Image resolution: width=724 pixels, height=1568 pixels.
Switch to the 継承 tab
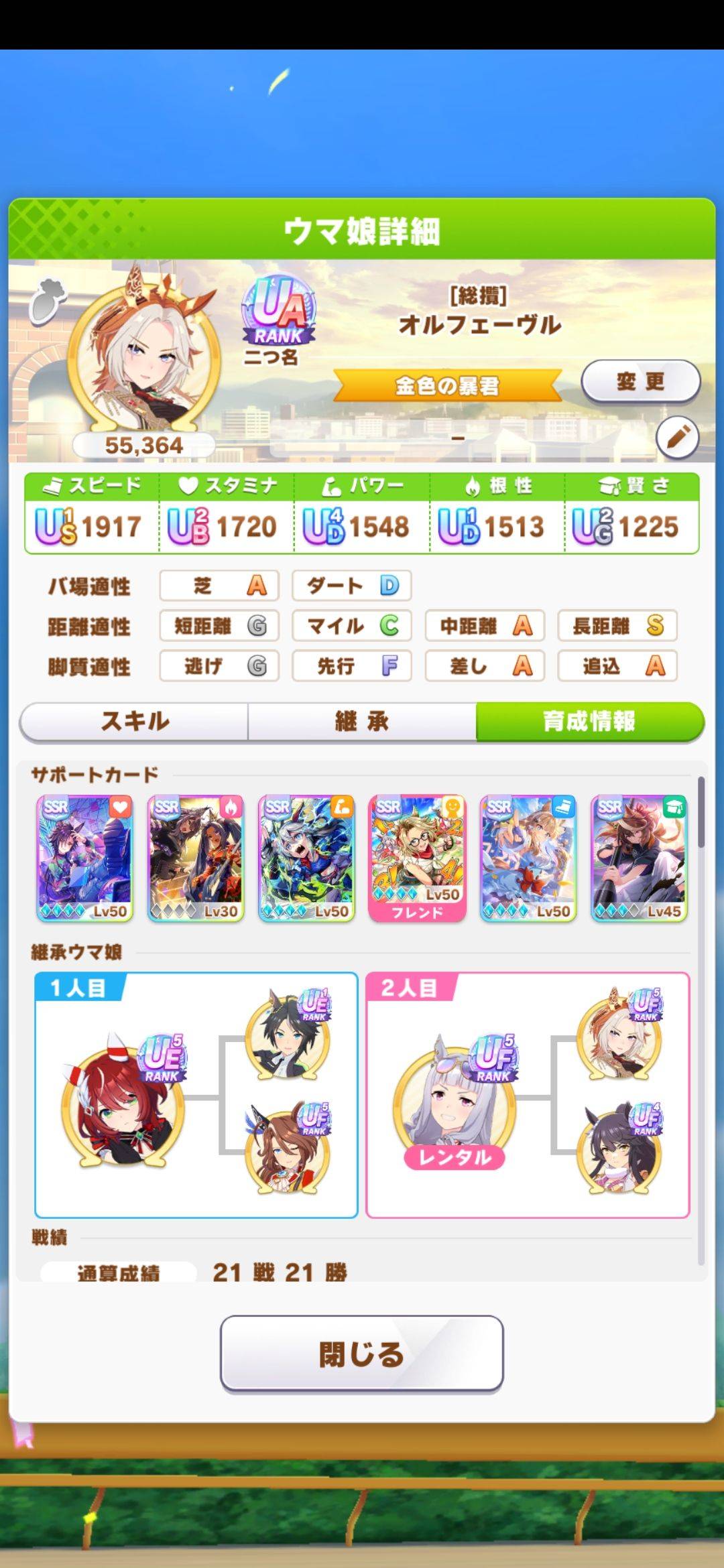tap(362, 722)
